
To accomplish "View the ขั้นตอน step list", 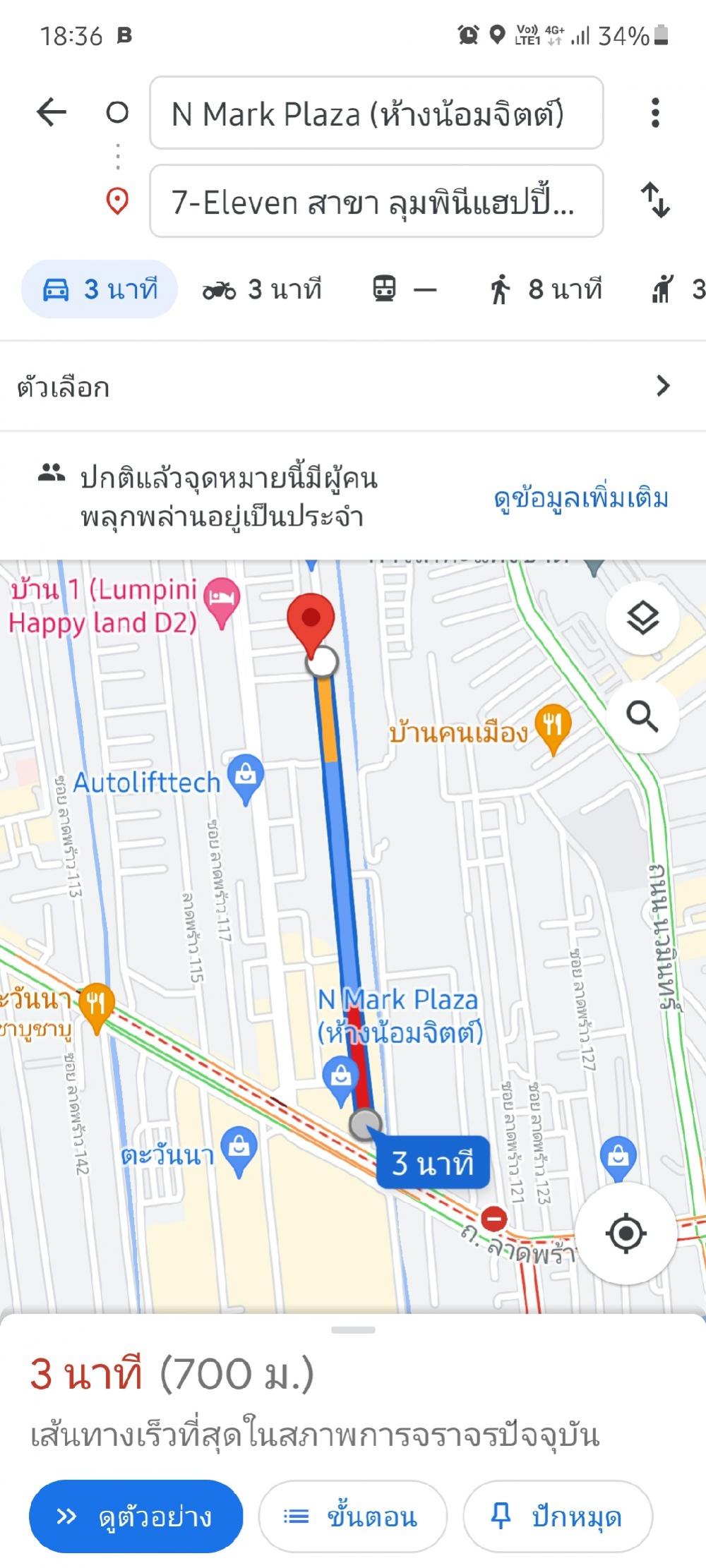I will pyautogui.click(x=353, y=1516).
